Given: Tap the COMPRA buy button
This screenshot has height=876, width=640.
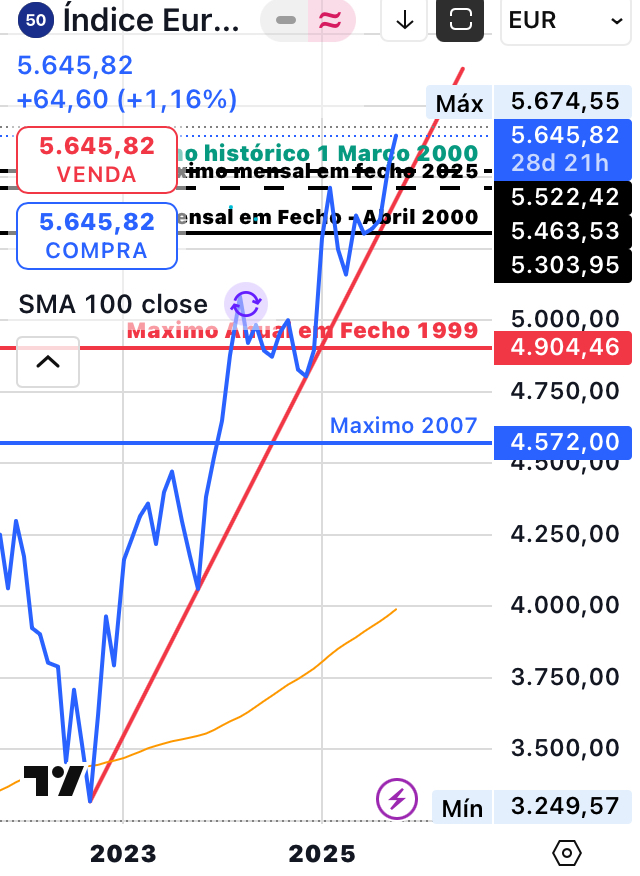Looking at the screenshot, I should pos(97,236).
